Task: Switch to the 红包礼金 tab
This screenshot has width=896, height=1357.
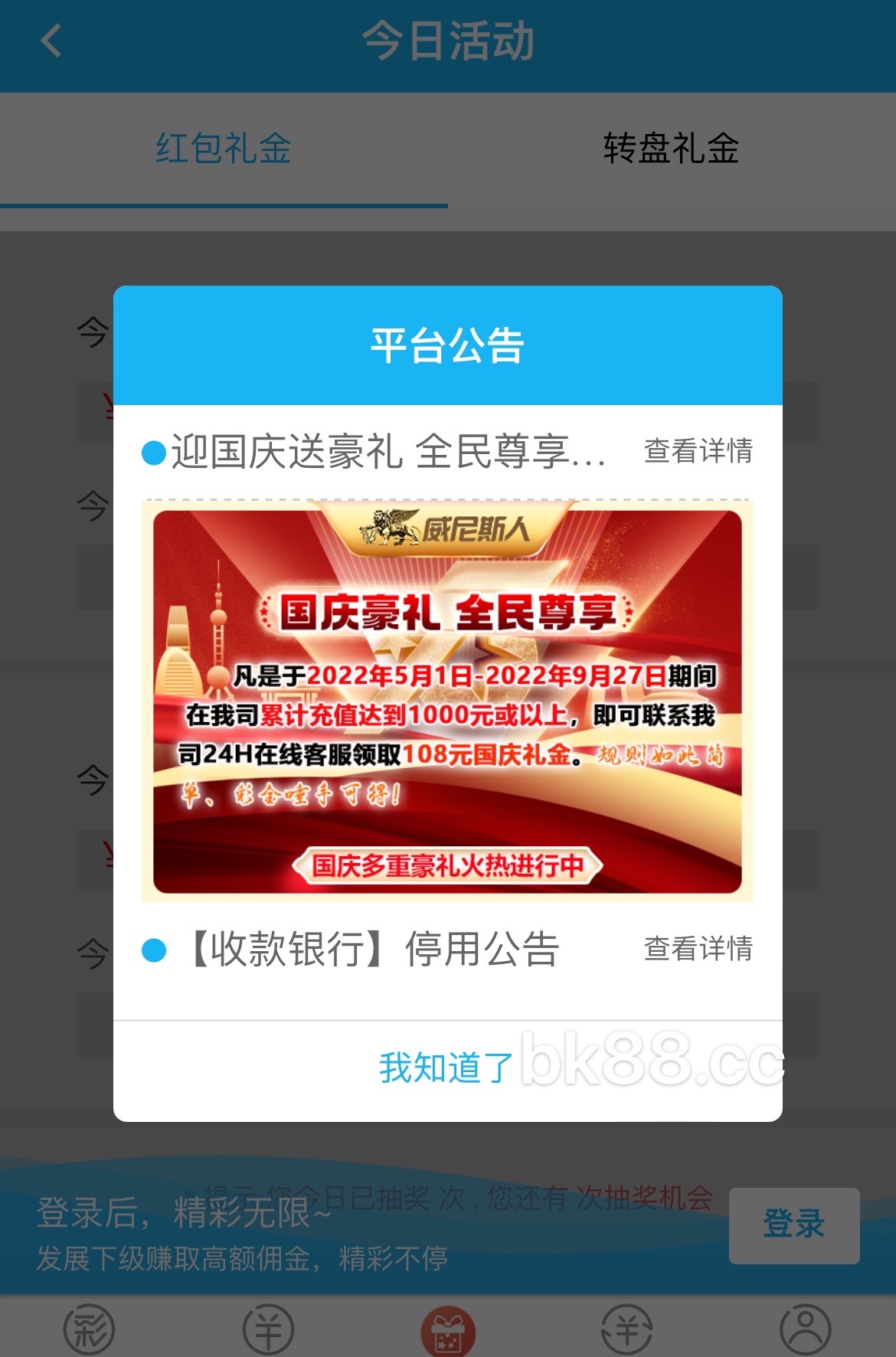Action: pyautogui.click(x=223, y=149)
